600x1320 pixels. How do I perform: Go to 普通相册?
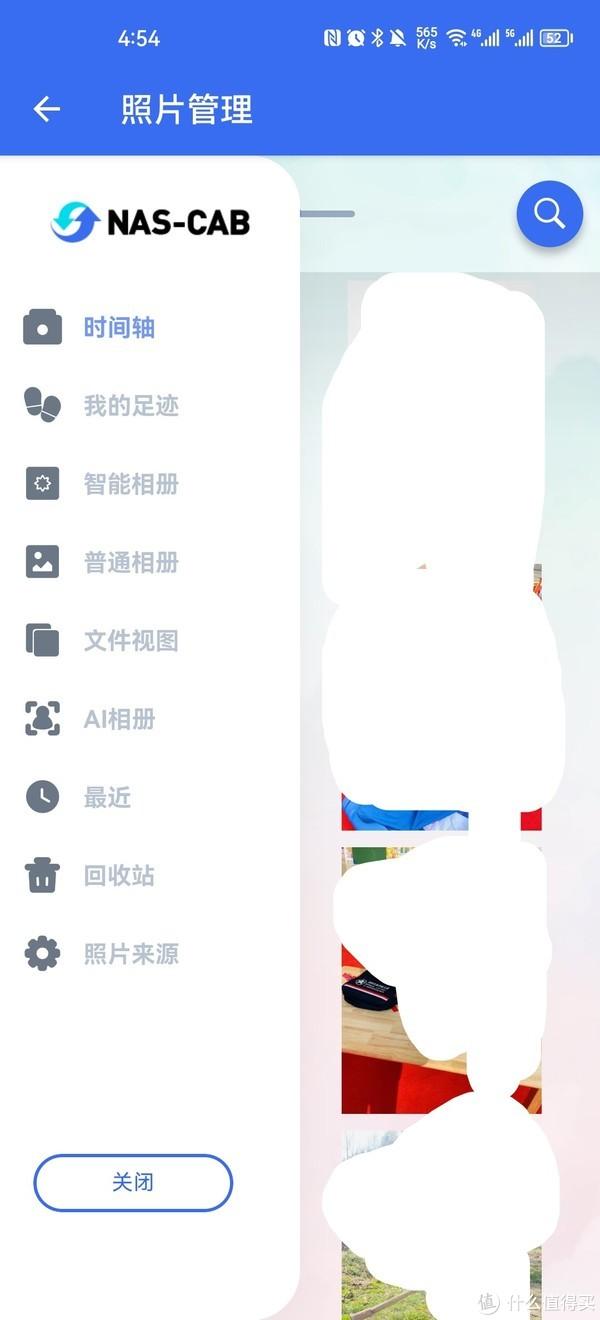(150, 562)
